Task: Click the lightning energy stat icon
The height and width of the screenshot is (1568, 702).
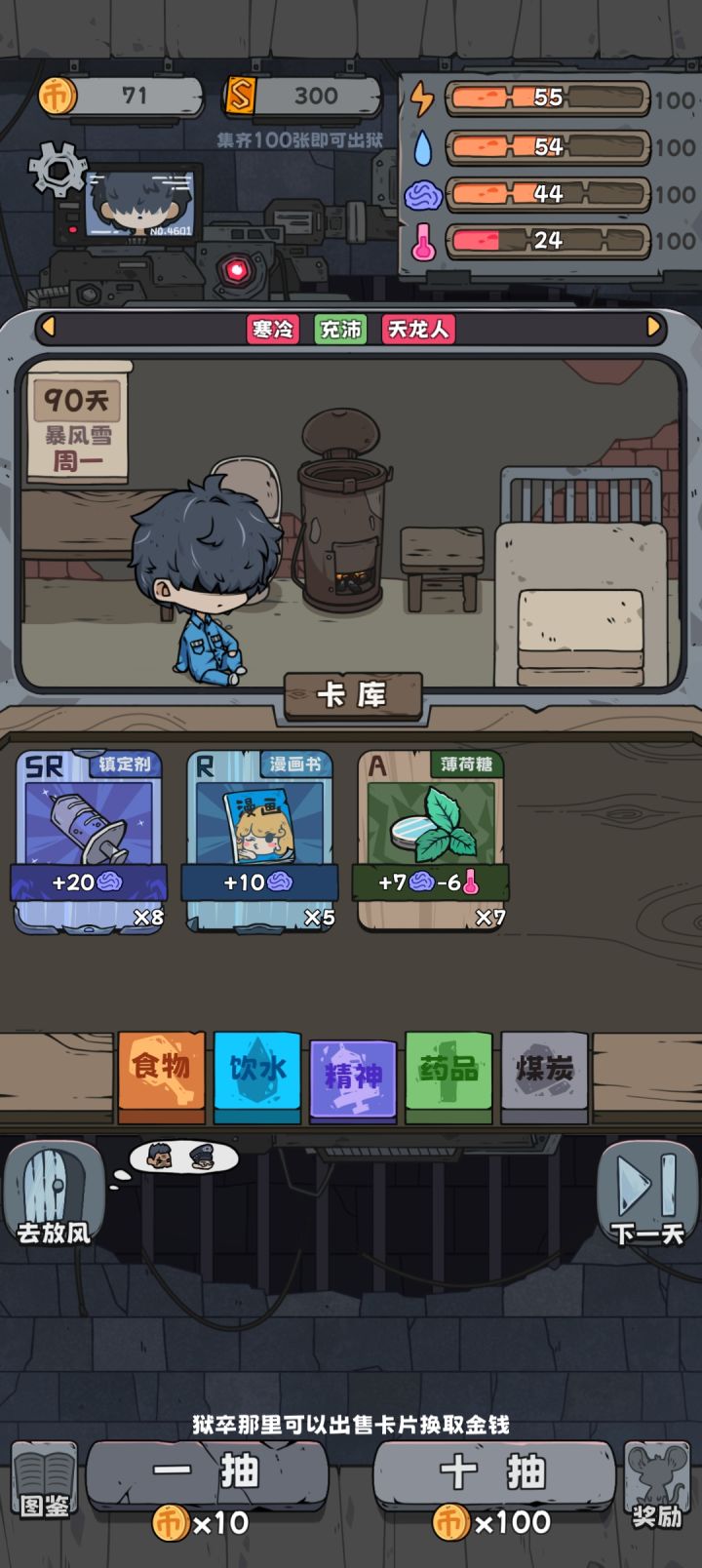Action: 422,98
